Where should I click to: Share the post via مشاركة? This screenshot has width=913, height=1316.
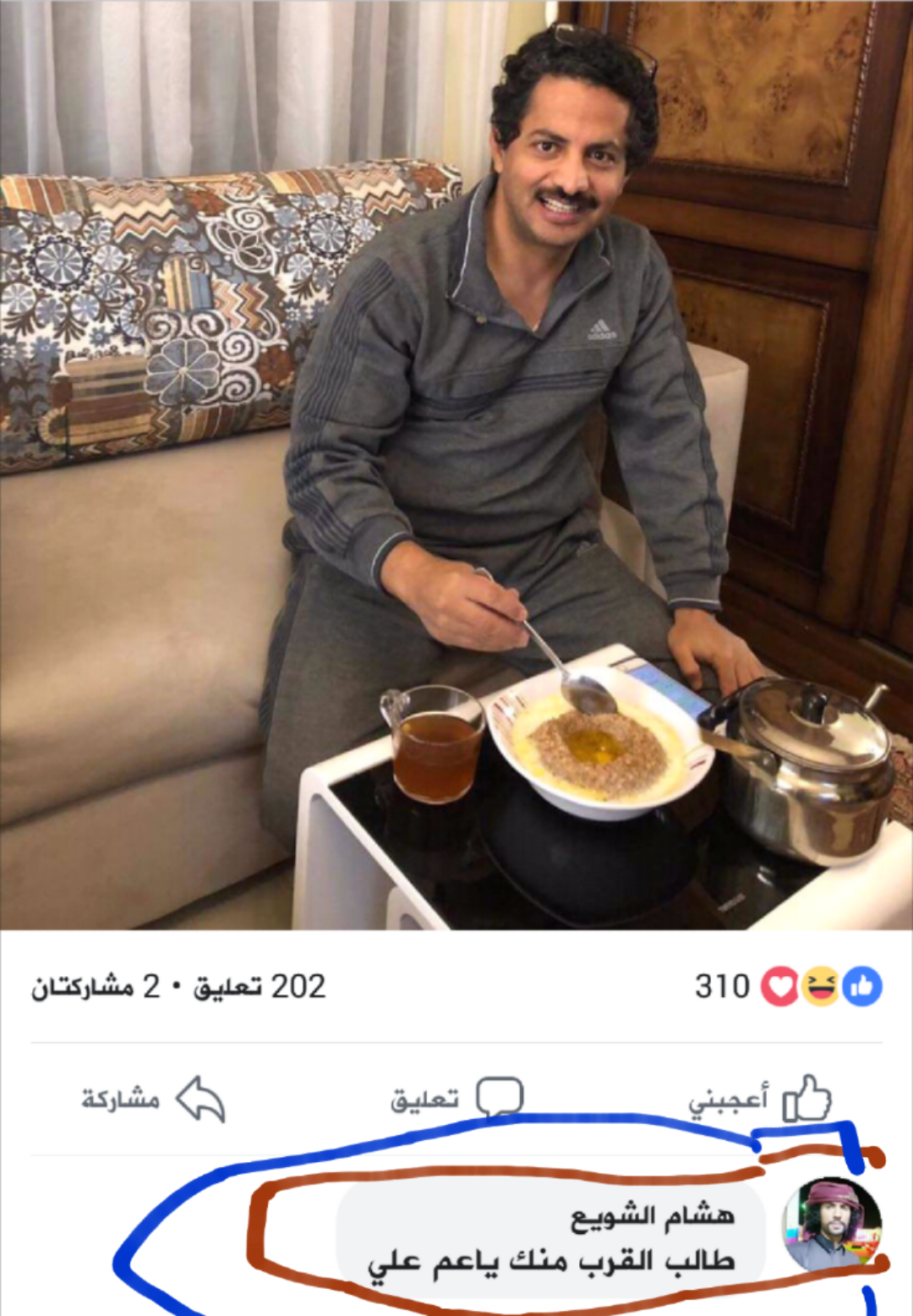[x=154, y=1099]
